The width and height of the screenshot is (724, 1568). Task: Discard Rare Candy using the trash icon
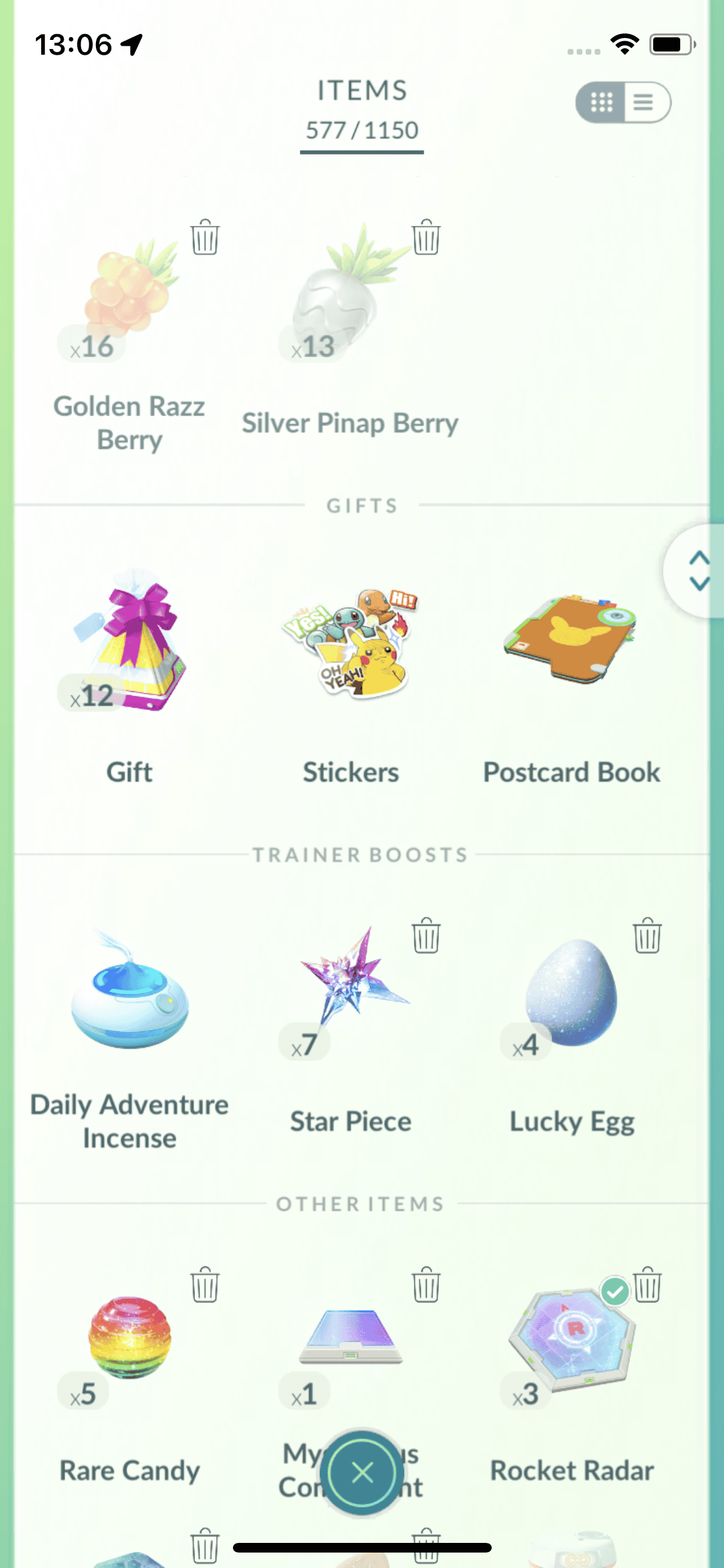205,1285
